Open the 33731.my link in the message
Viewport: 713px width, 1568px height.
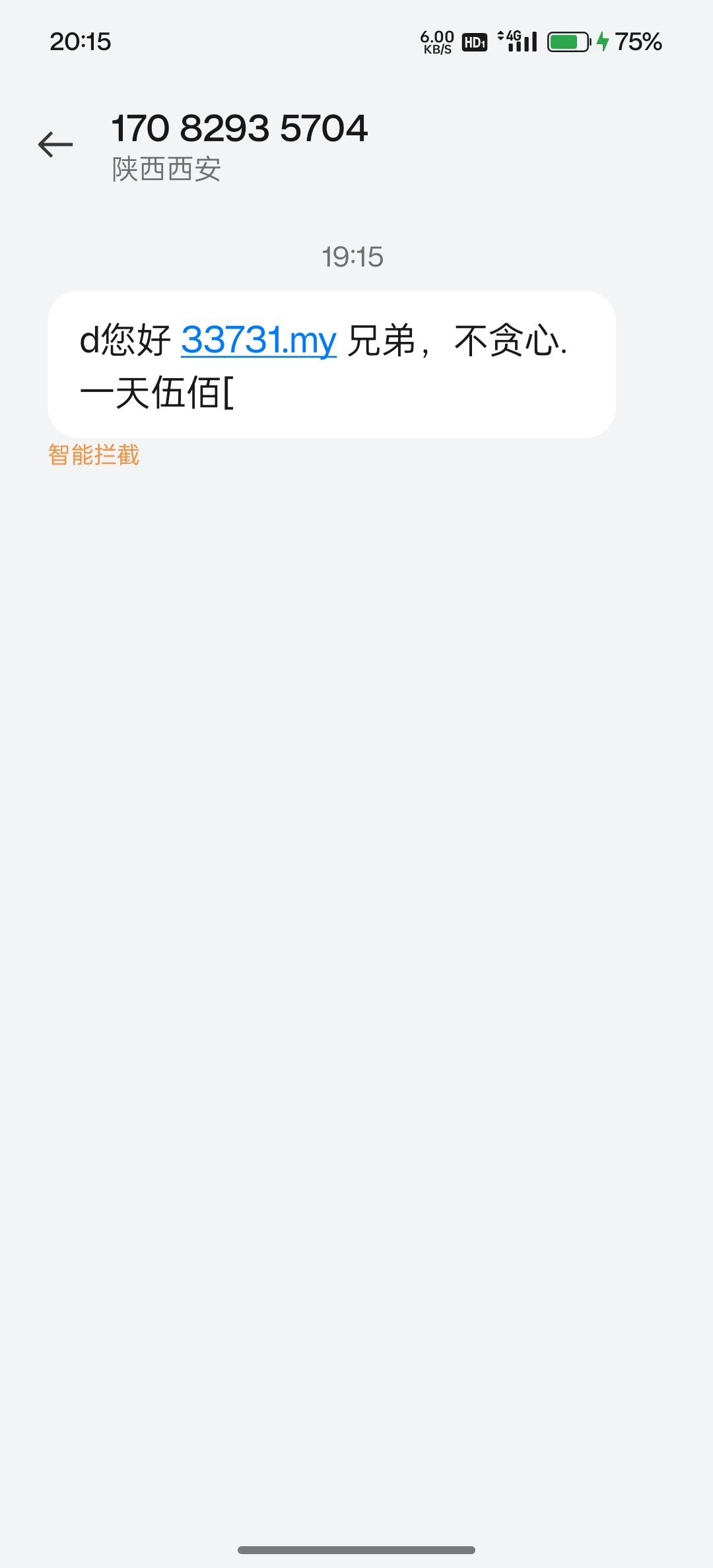(259, 341)
